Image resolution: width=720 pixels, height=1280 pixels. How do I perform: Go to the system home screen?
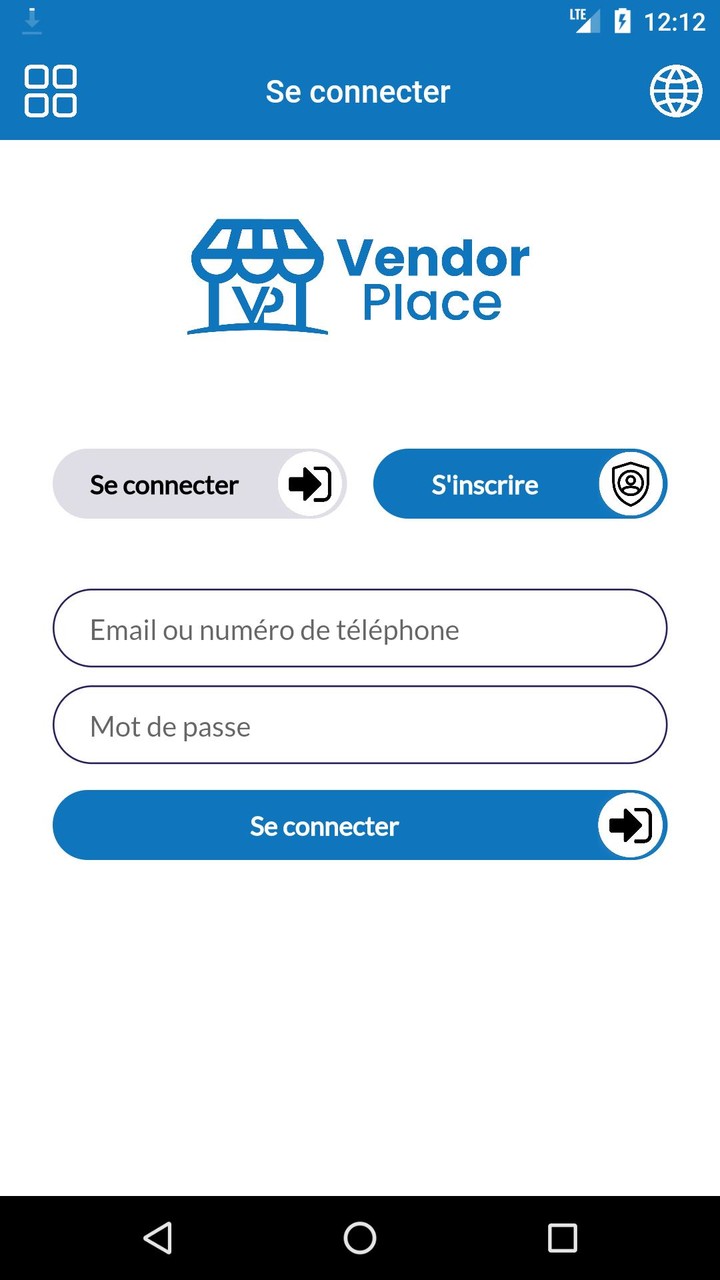[360, 1238]
